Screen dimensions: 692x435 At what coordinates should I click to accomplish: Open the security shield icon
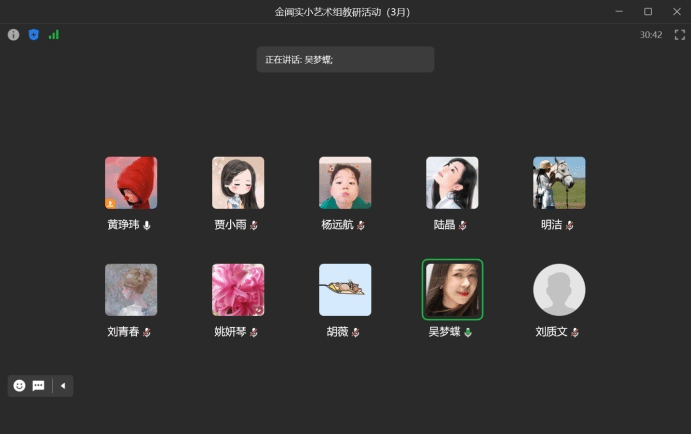pyautogui.click(x=33, y=34)
